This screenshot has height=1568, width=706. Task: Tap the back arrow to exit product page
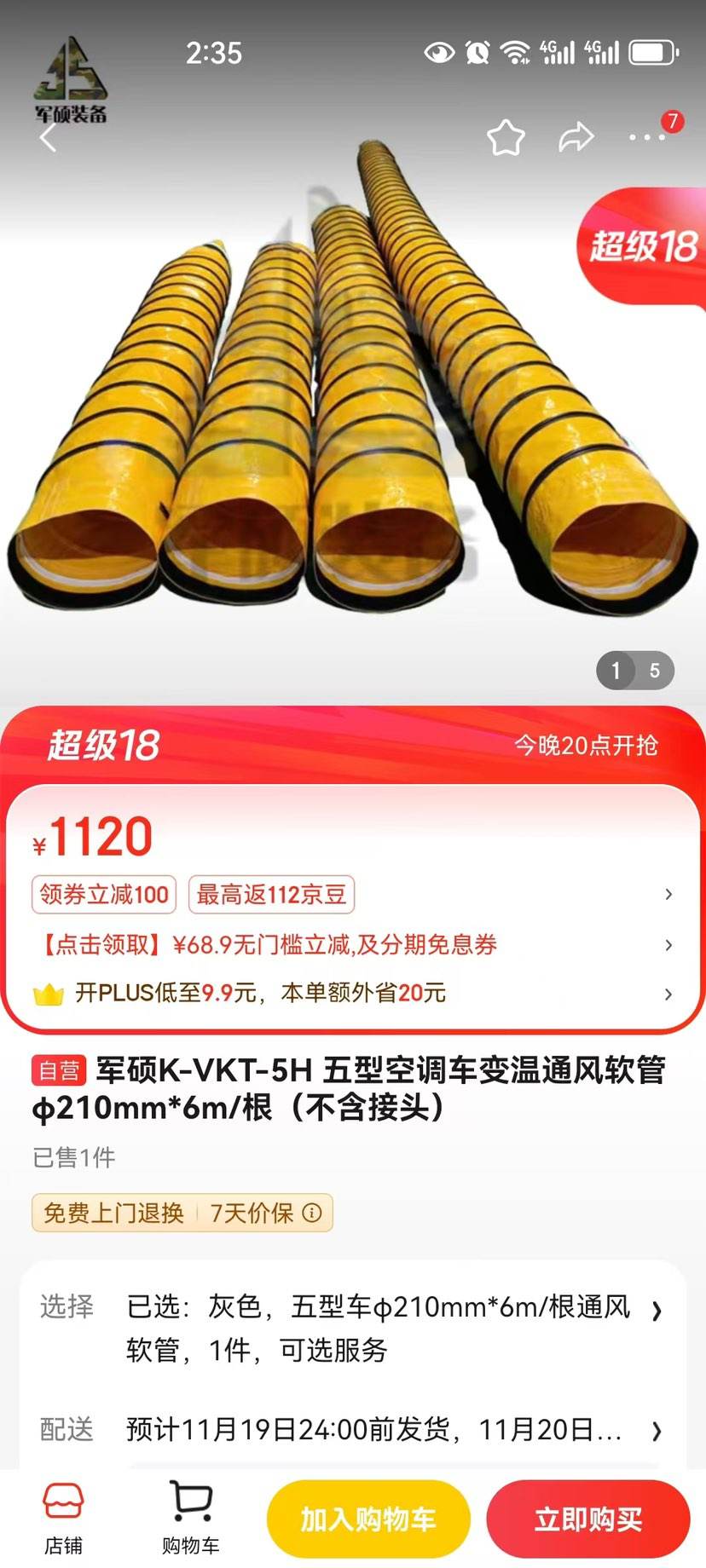[x=49, y=138]
